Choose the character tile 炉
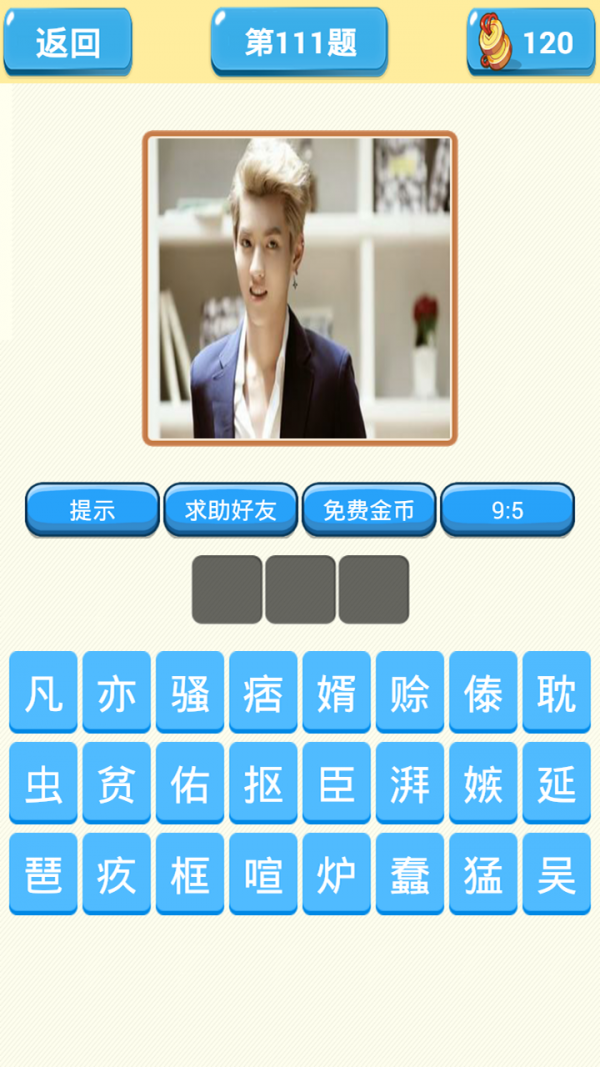Screen dimensions: 600x1067 tap(336, 874)
